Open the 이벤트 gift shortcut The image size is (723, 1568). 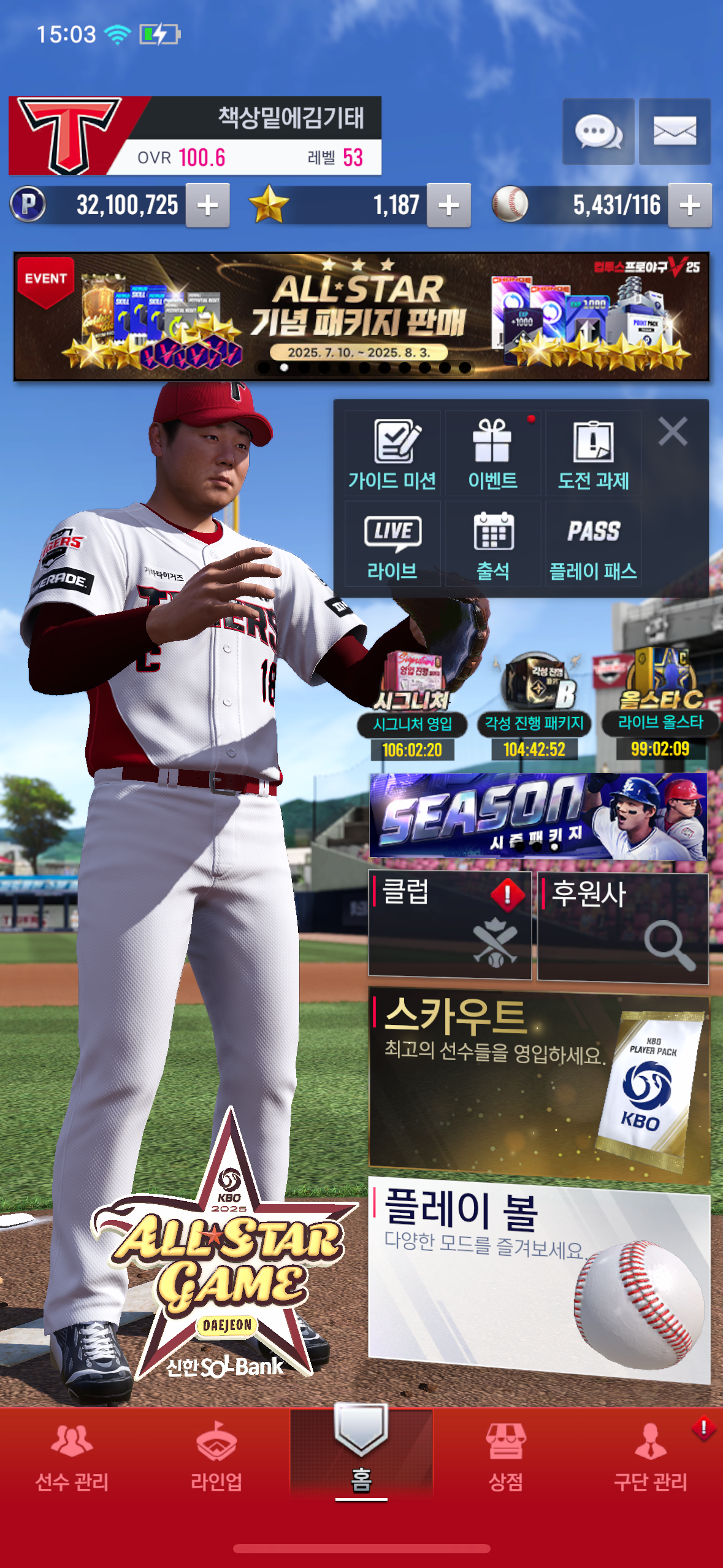(x=493, y=453)
